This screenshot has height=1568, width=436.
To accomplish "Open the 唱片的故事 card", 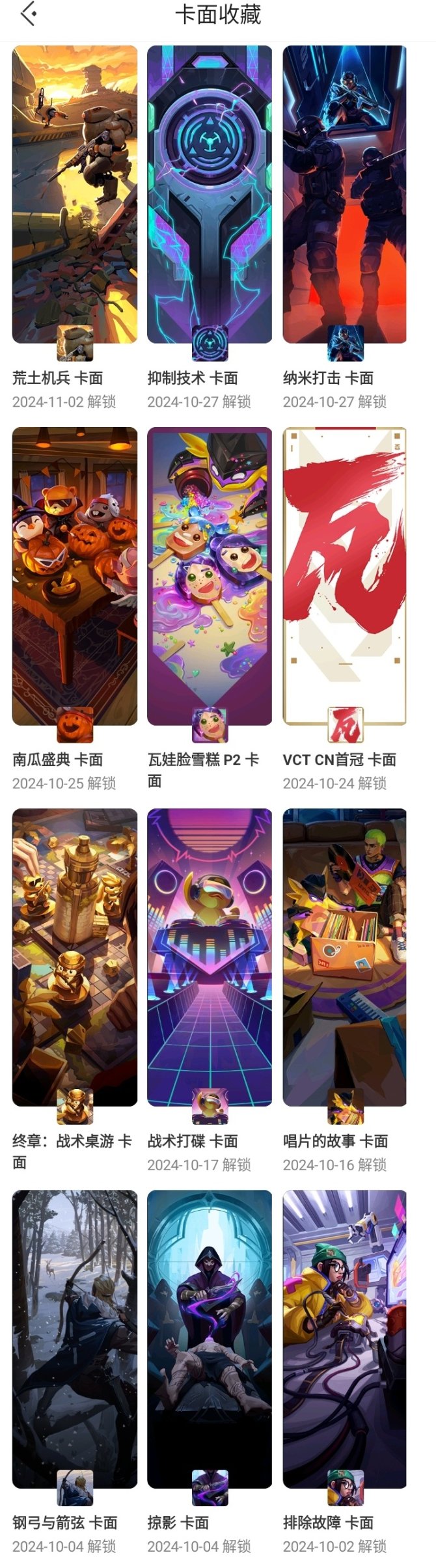I will pyautogui.click(x=344, y=957).
